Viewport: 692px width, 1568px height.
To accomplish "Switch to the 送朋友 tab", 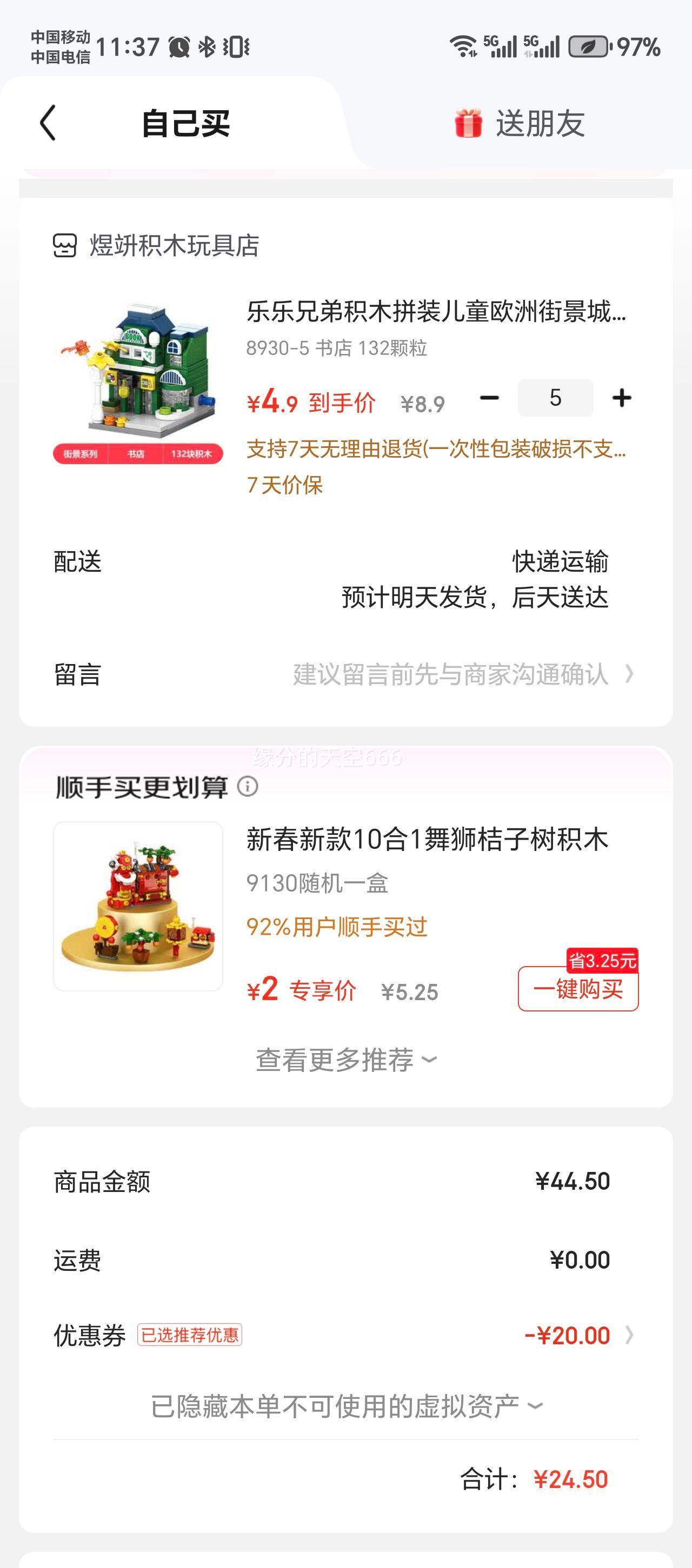I will [x=520, y=124].
